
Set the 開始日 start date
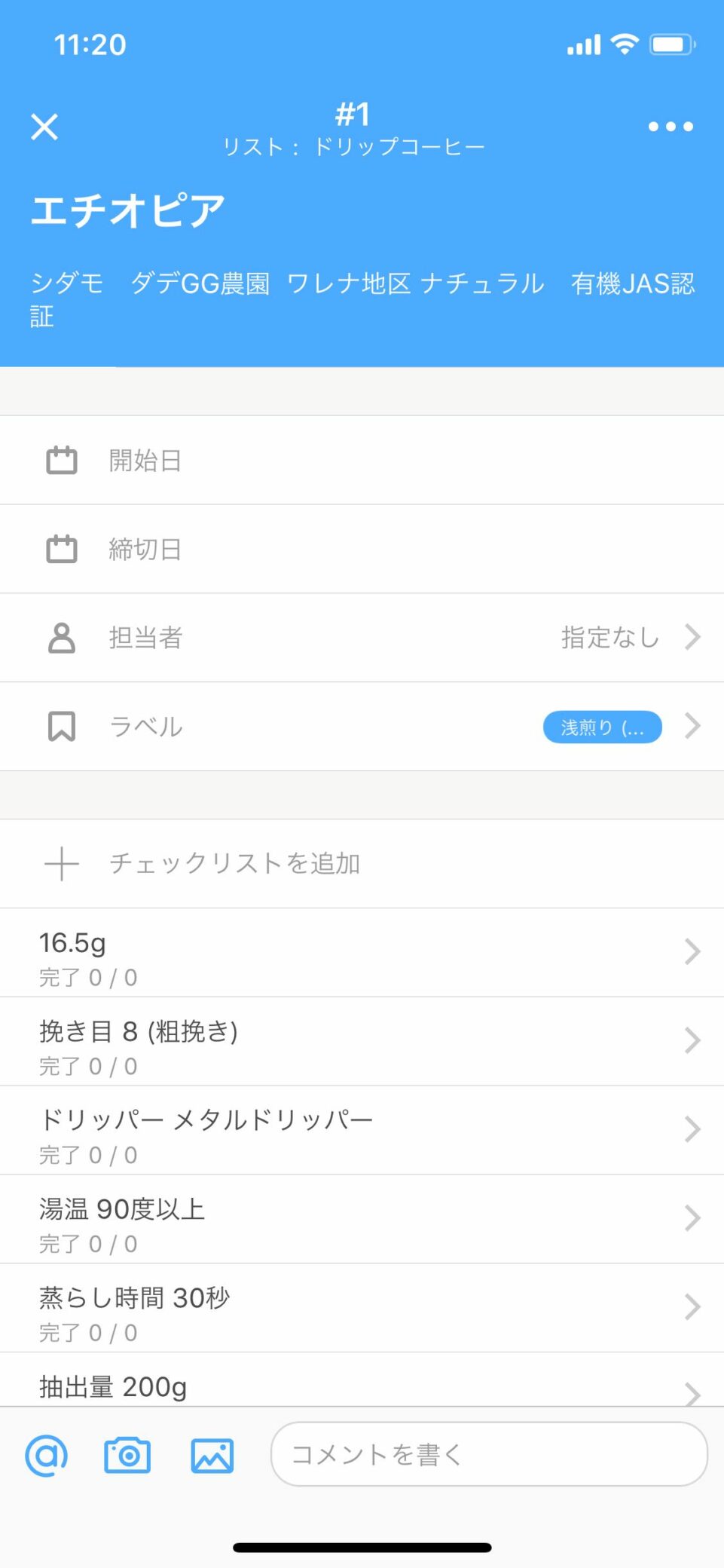[362, 460]
